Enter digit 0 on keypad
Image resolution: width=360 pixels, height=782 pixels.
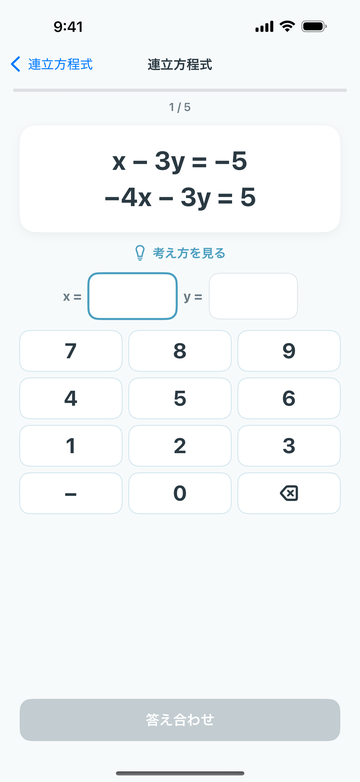[180, 493]
